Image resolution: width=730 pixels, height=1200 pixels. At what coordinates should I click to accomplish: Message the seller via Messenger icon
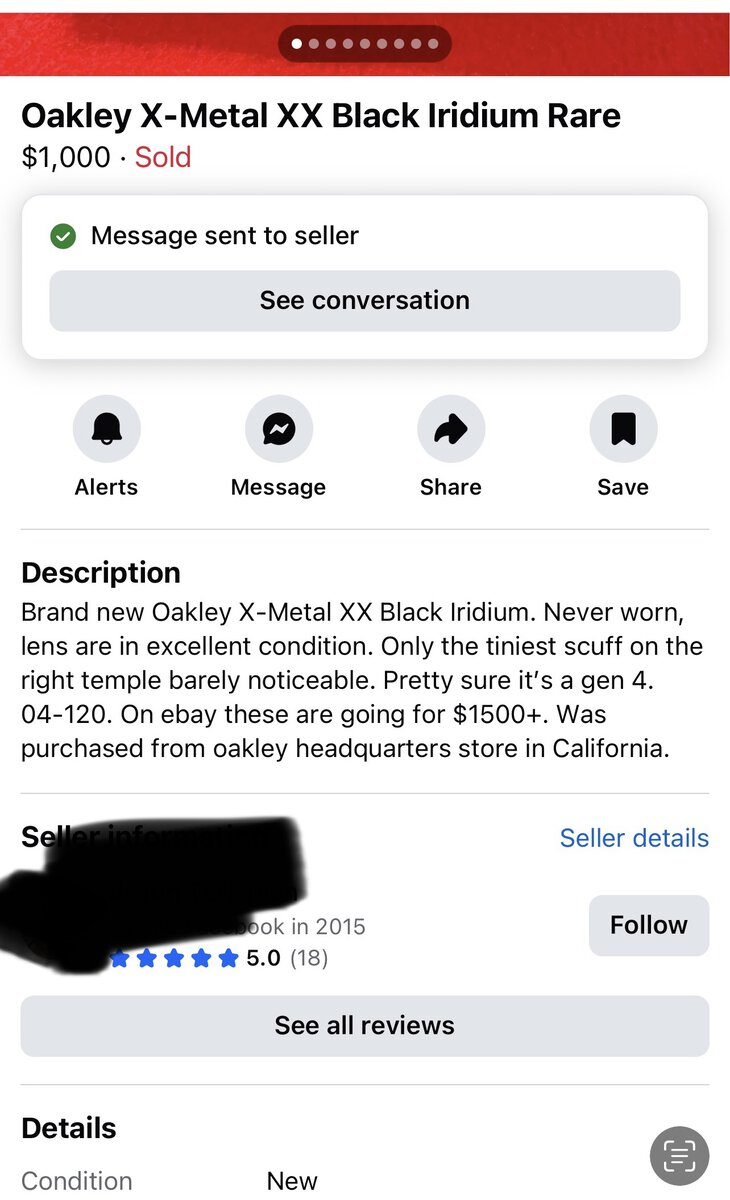pos(278,429)
